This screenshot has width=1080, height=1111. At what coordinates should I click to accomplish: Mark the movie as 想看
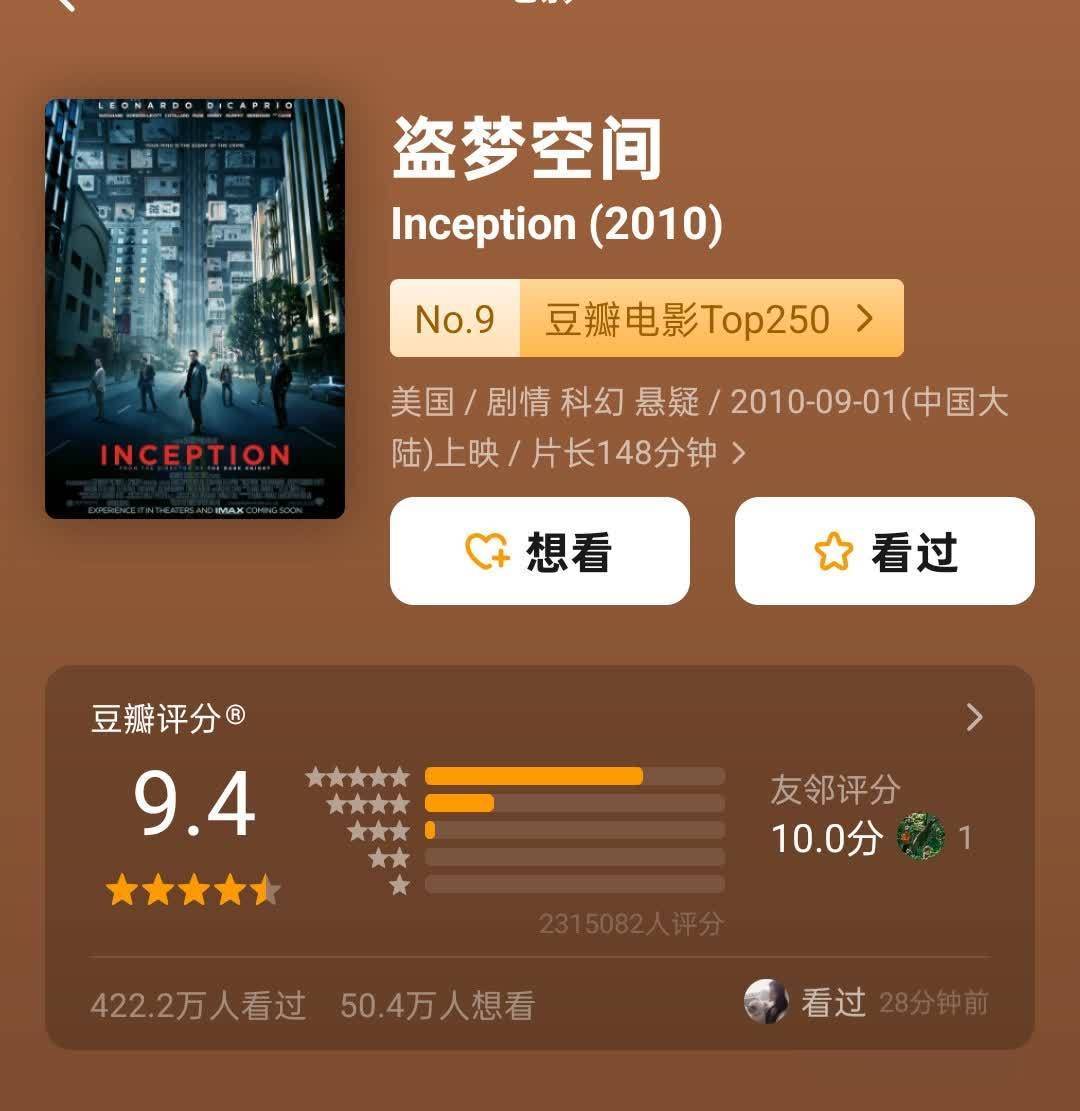click(x=539, y=551)
